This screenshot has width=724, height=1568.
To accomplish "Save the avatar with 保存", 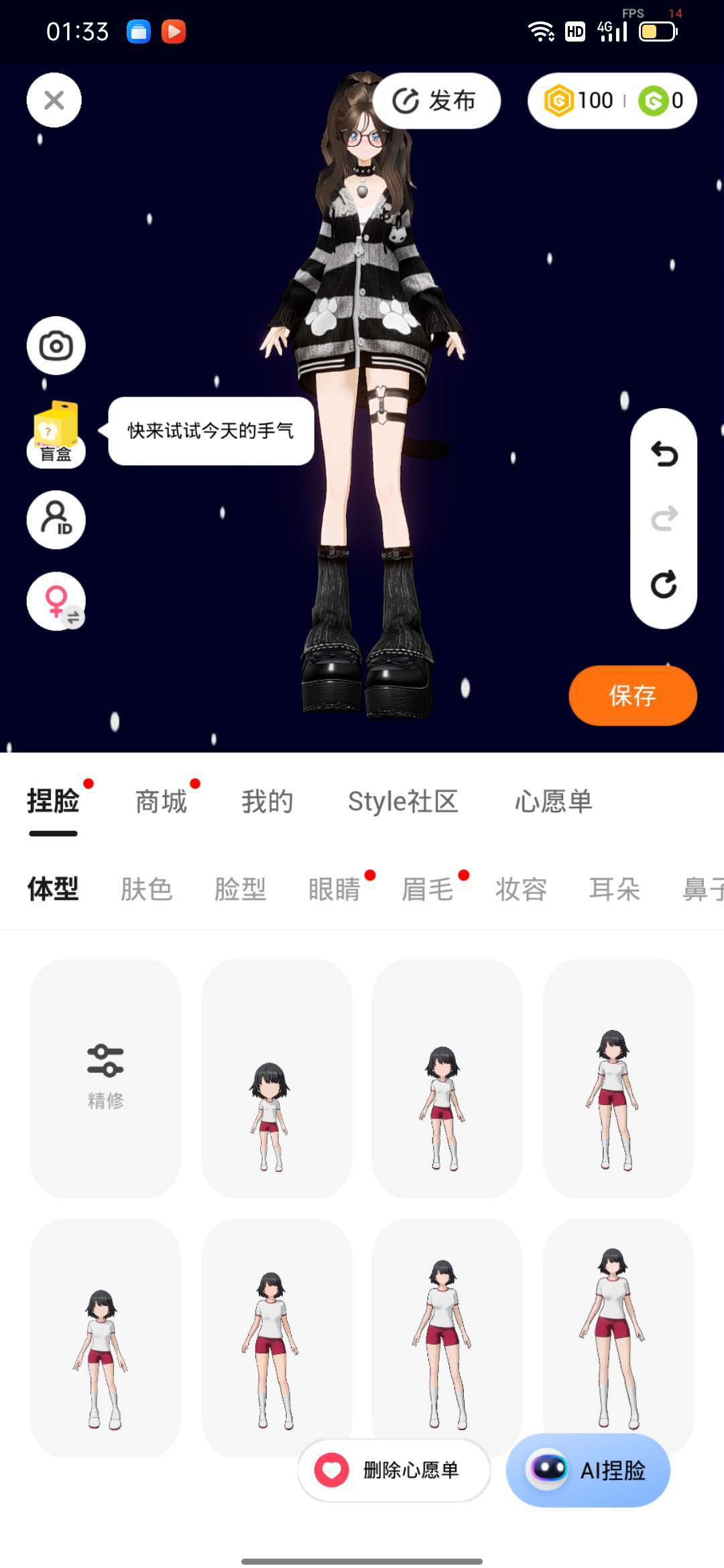I will [632, 696].
